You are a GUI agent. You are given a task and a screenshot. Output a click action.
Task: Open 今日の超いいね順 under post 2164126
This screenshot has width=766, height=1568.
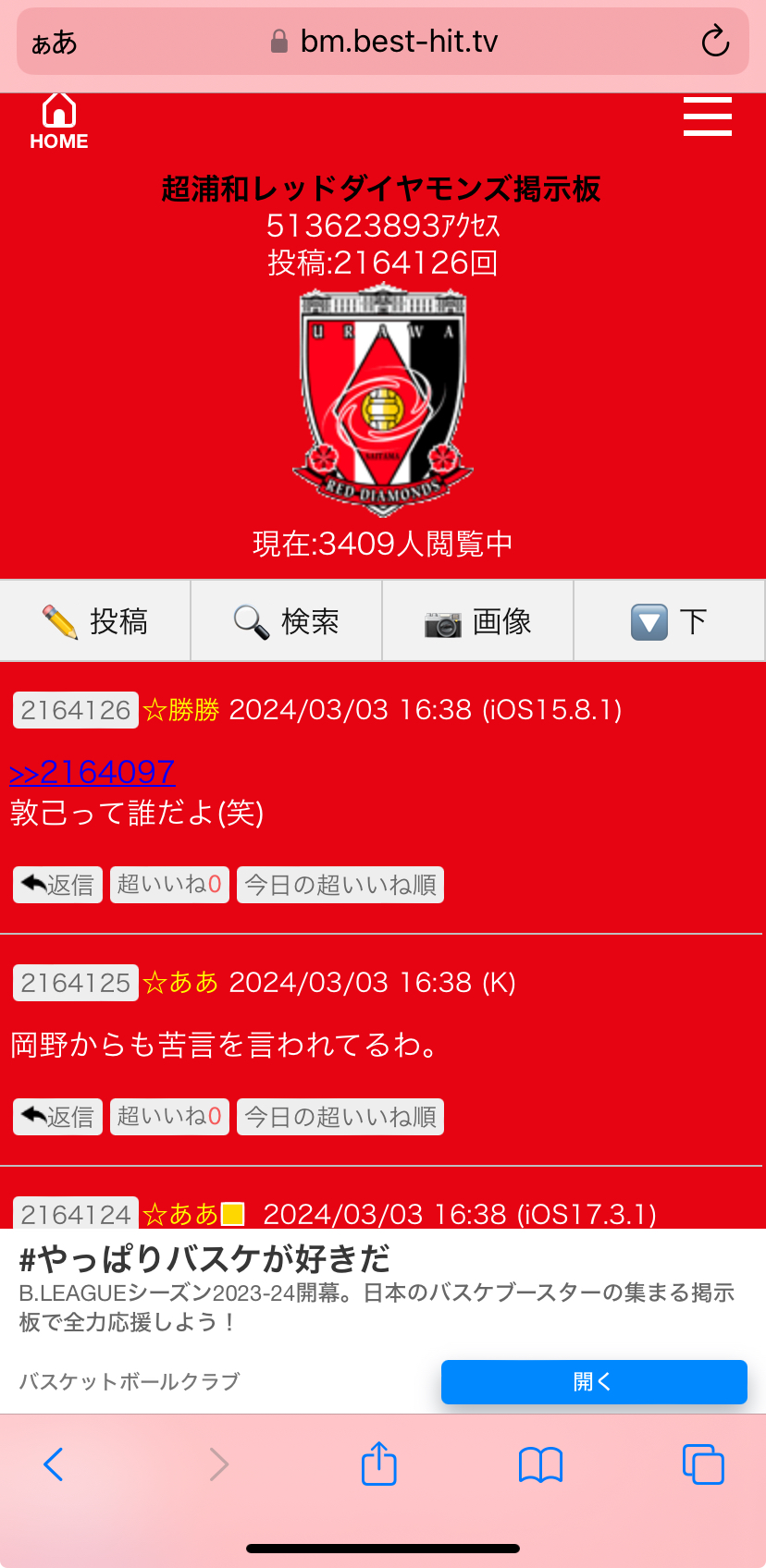coord(340,885)
